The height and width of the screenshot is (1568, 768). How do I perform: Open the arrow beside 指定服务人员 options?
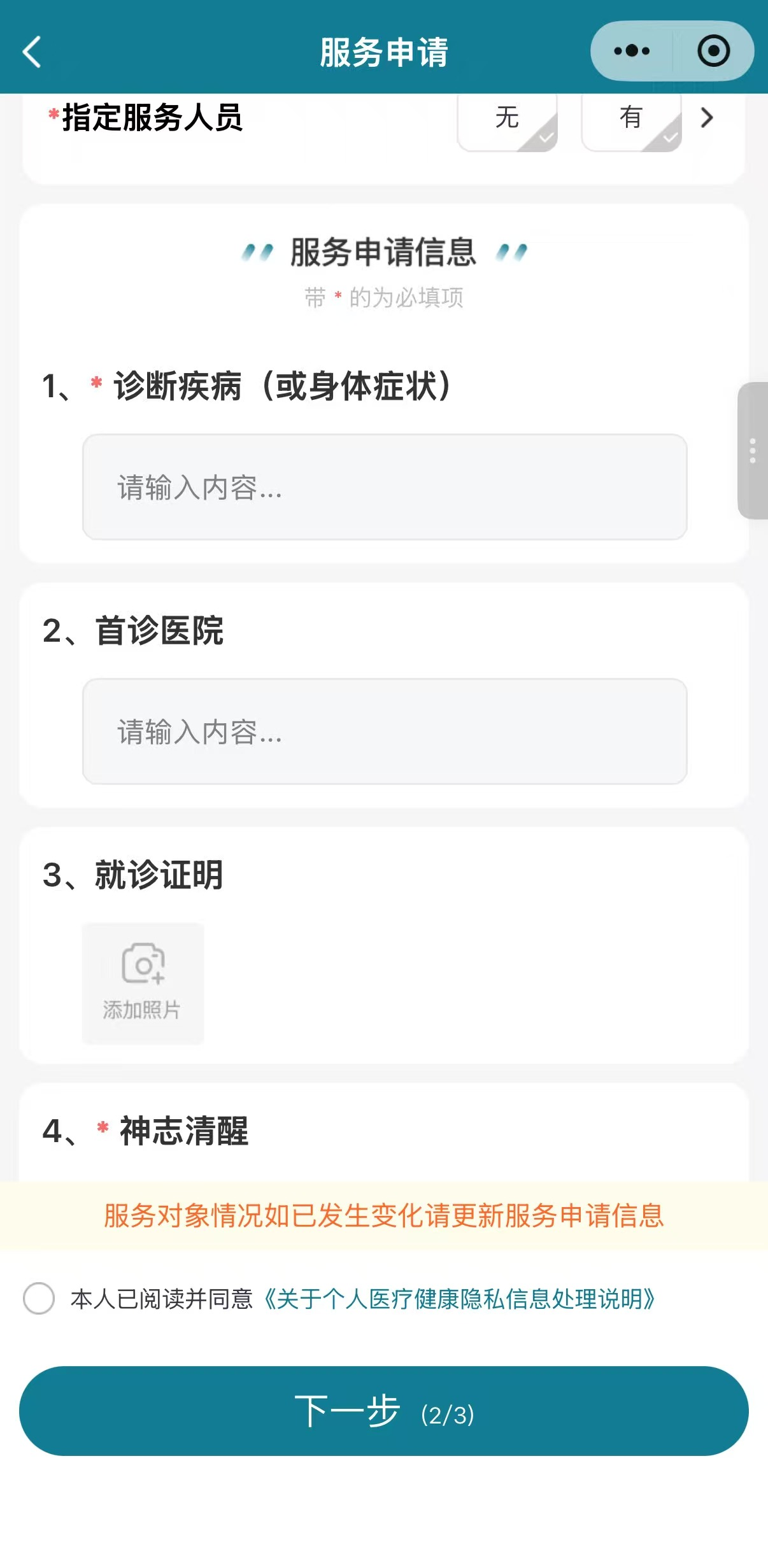tap(707, 117)
